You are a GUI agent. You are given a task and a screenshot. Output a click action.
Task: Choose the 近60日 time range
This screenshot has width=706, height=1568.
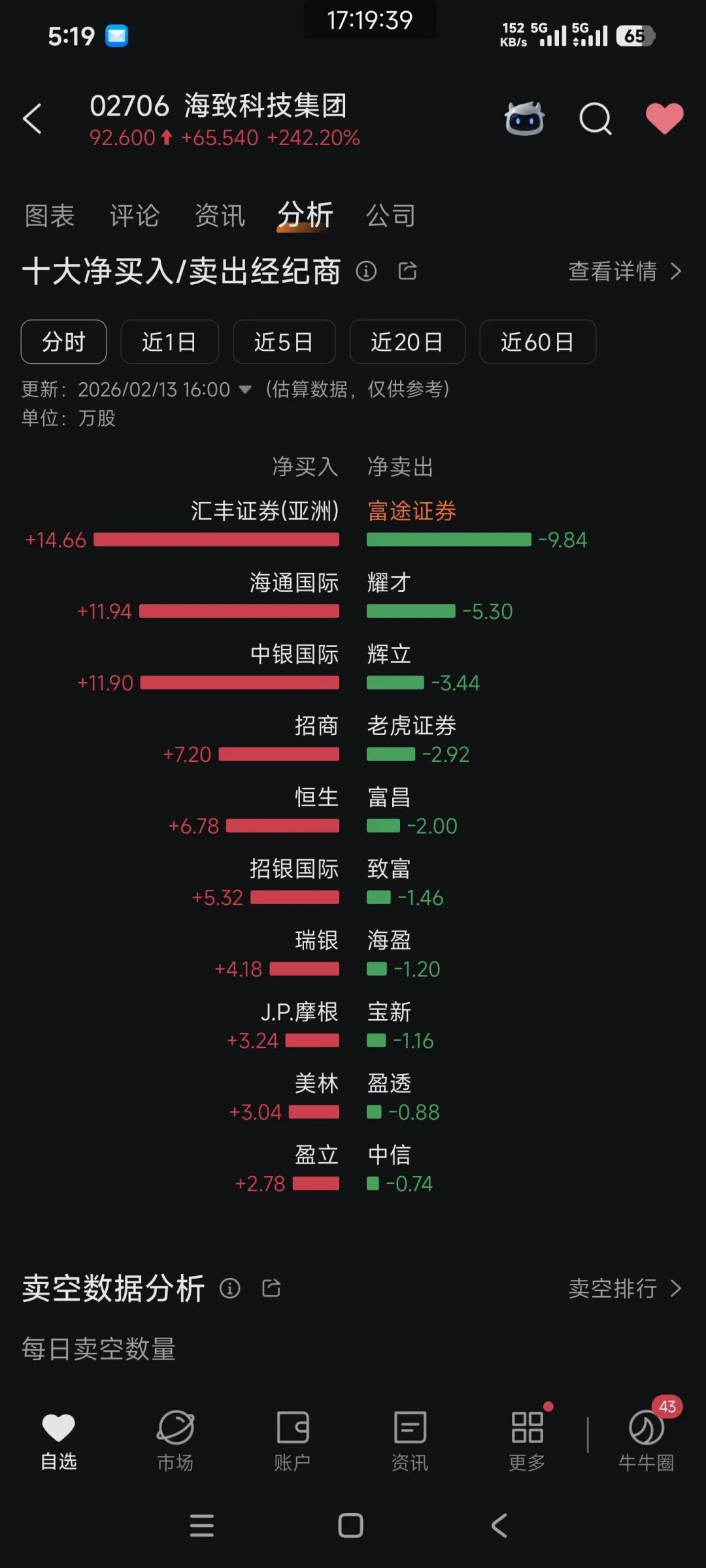537,342
